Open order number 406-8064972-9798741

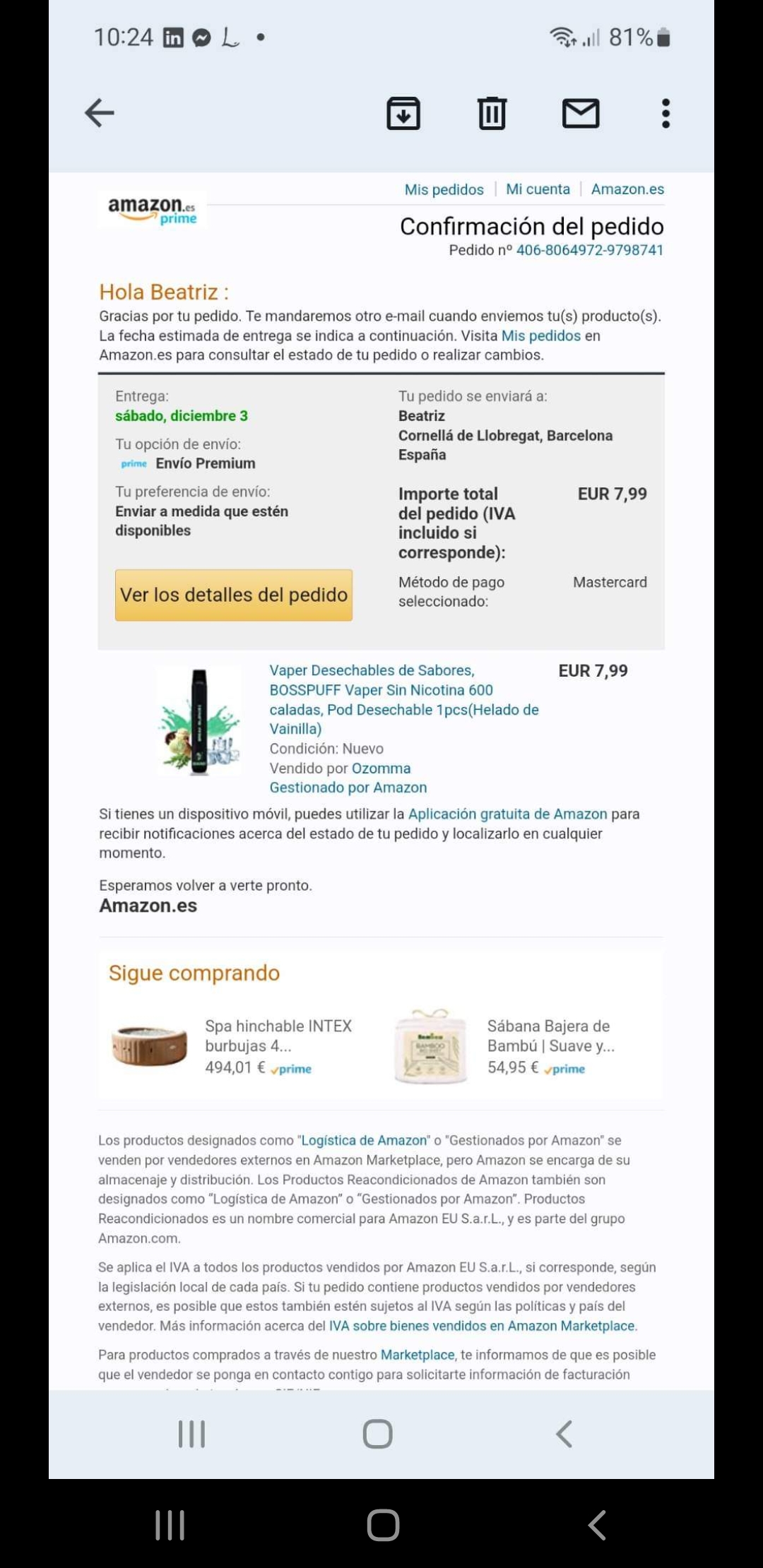pos(589,250)
